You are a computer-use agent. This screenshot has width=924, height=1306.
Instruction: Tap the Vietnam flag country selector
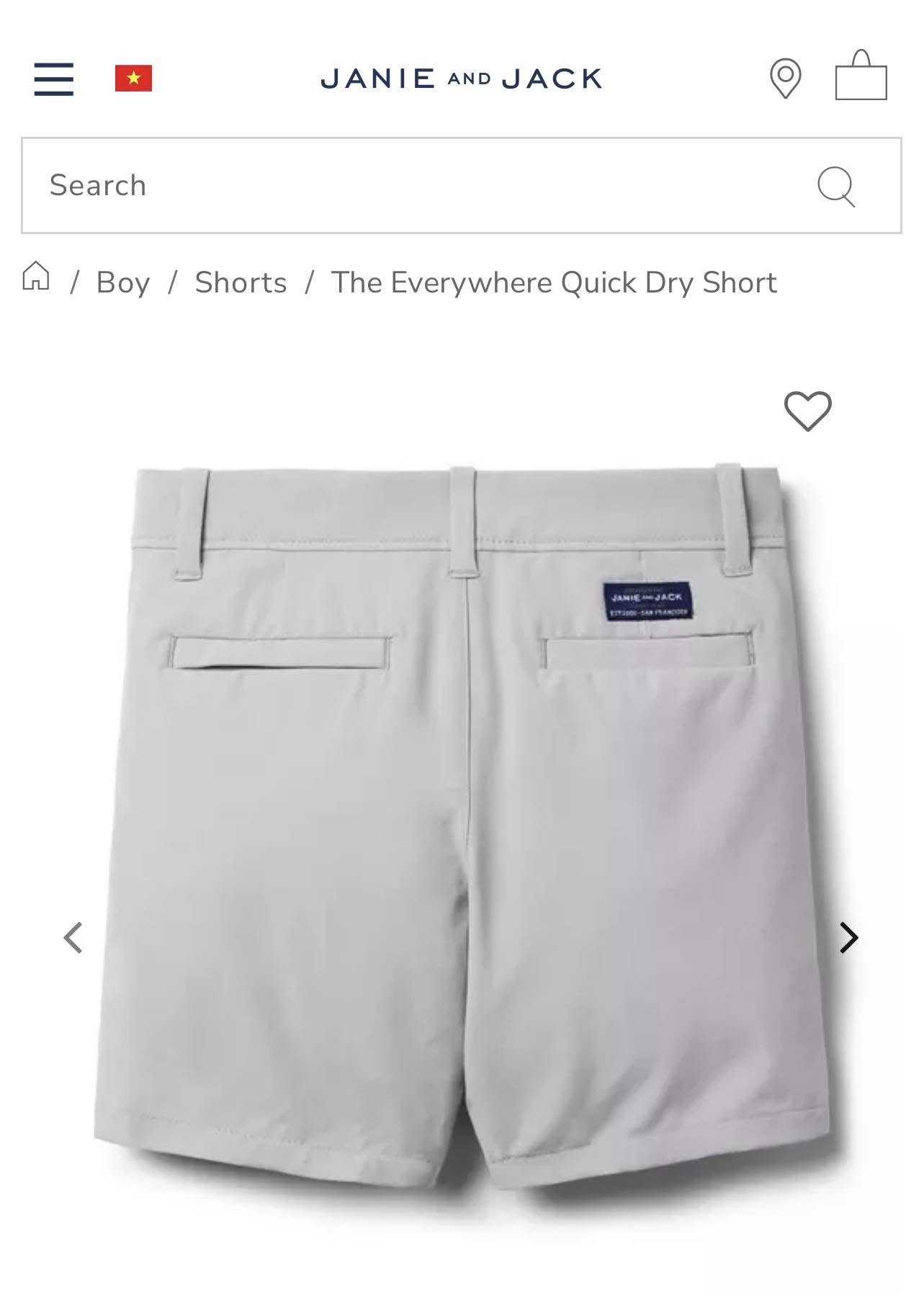pyautogui.click(x=133, y=79)
